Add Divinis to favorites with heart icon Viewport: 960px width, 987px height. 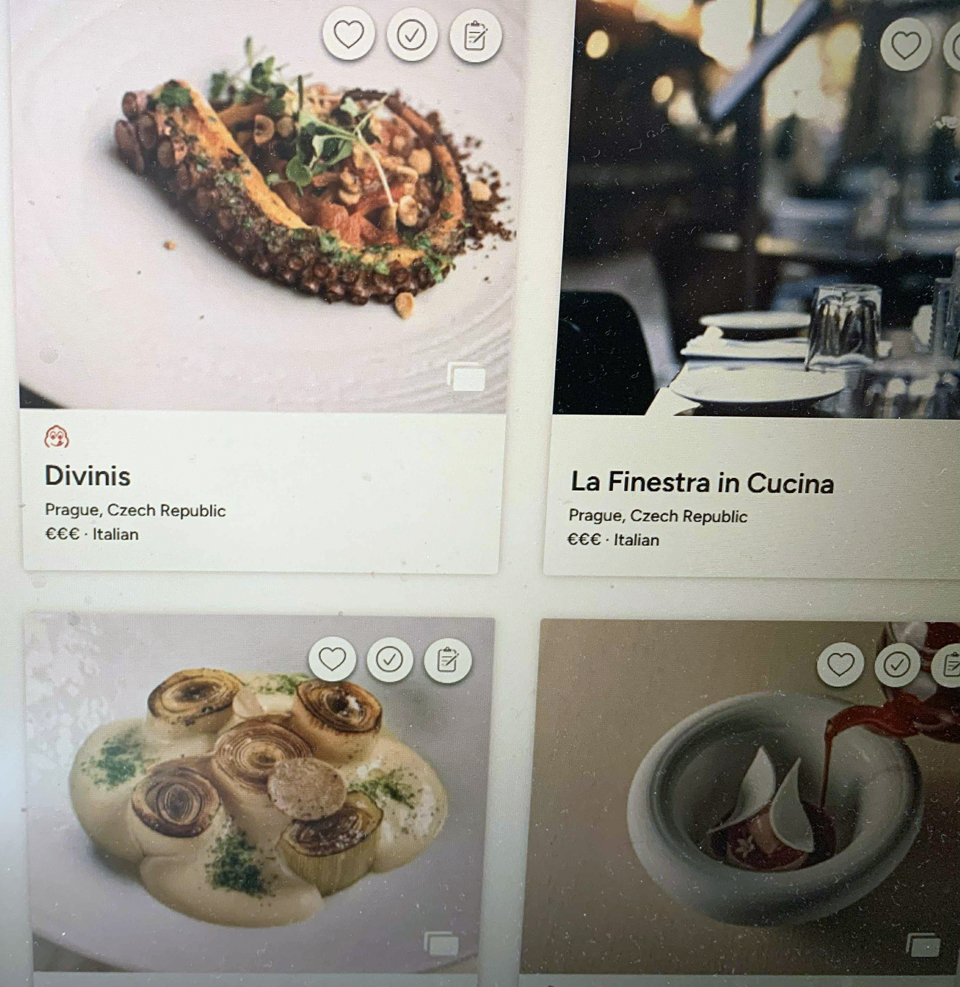click(348, 35)
